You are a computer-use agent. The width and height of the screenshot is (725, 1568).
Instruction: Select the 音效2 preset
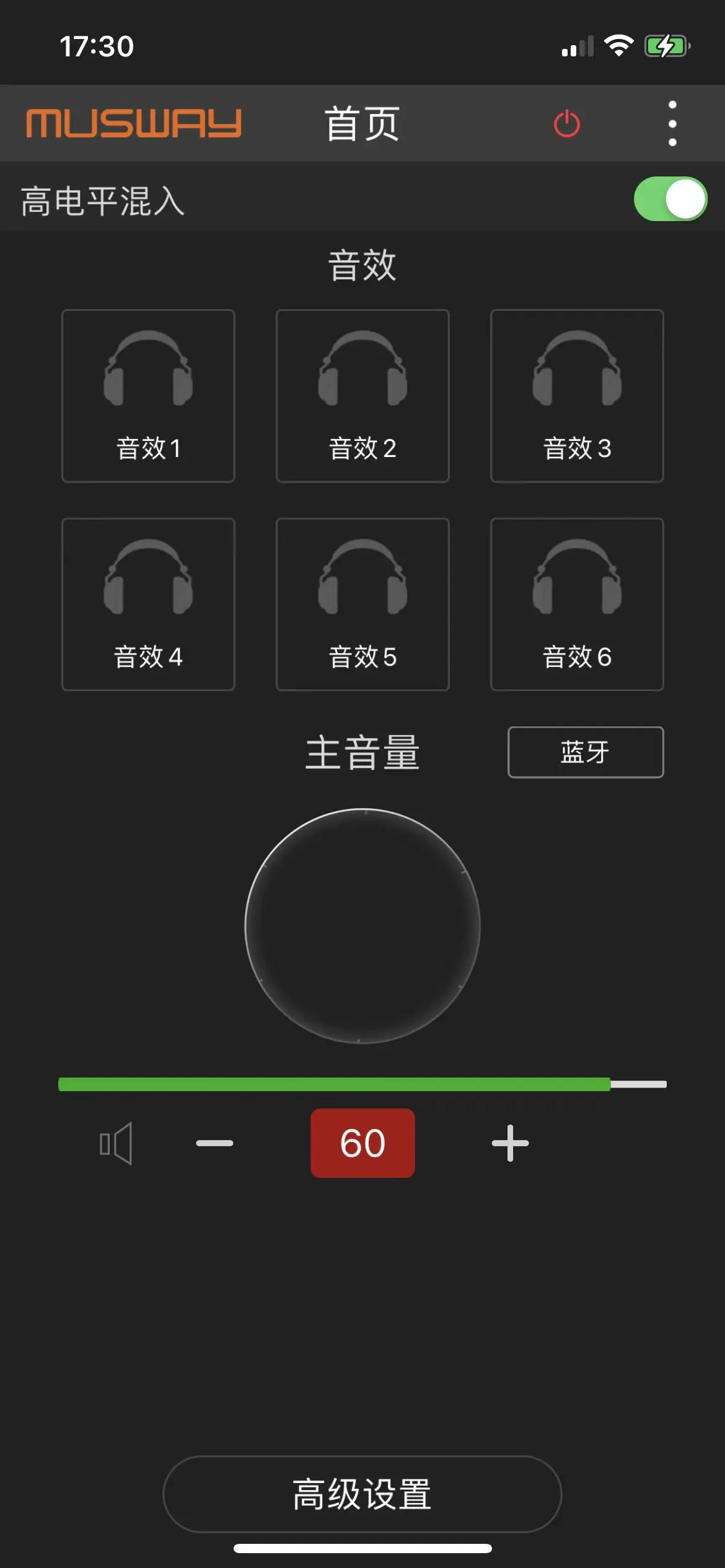coord(362,396)
